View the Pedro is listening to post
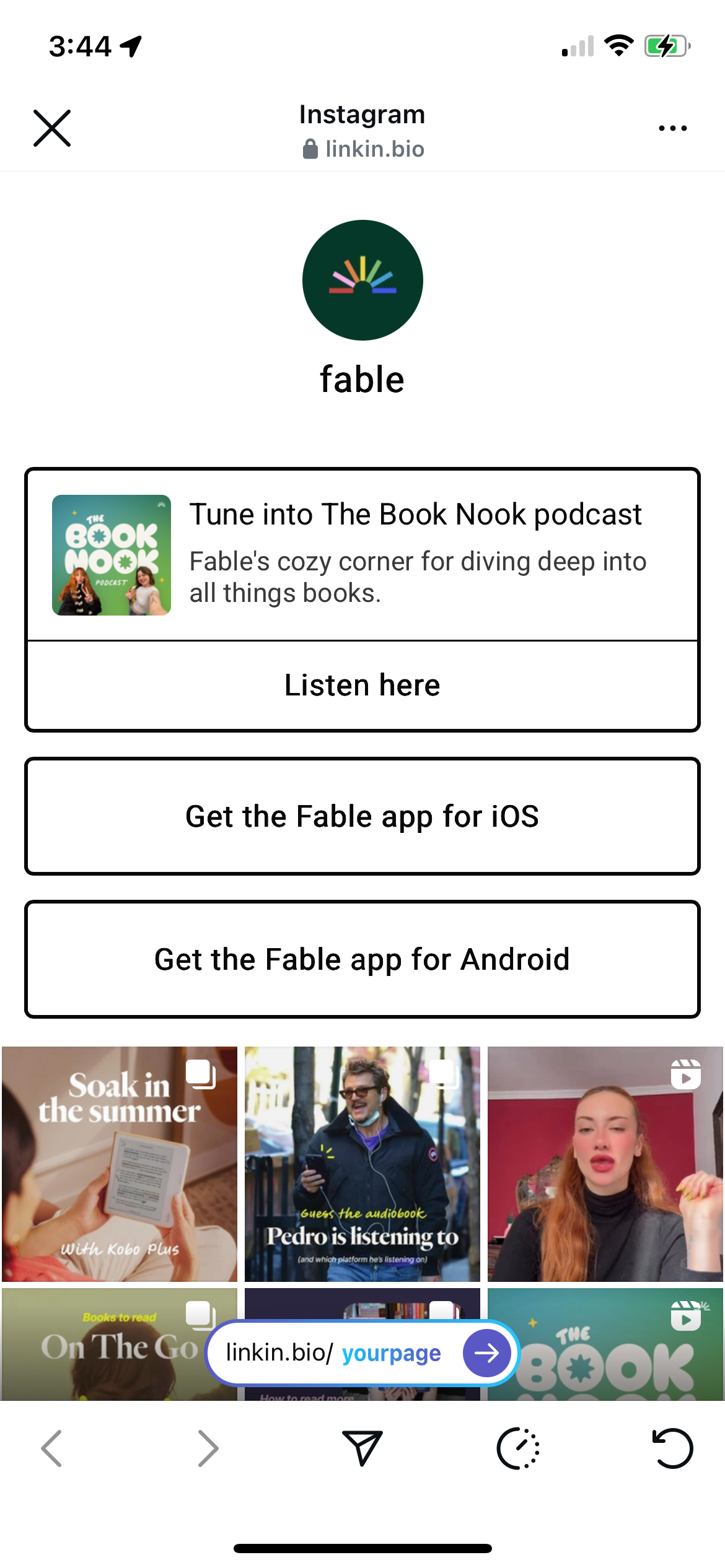 click(x=362, y=1164)
